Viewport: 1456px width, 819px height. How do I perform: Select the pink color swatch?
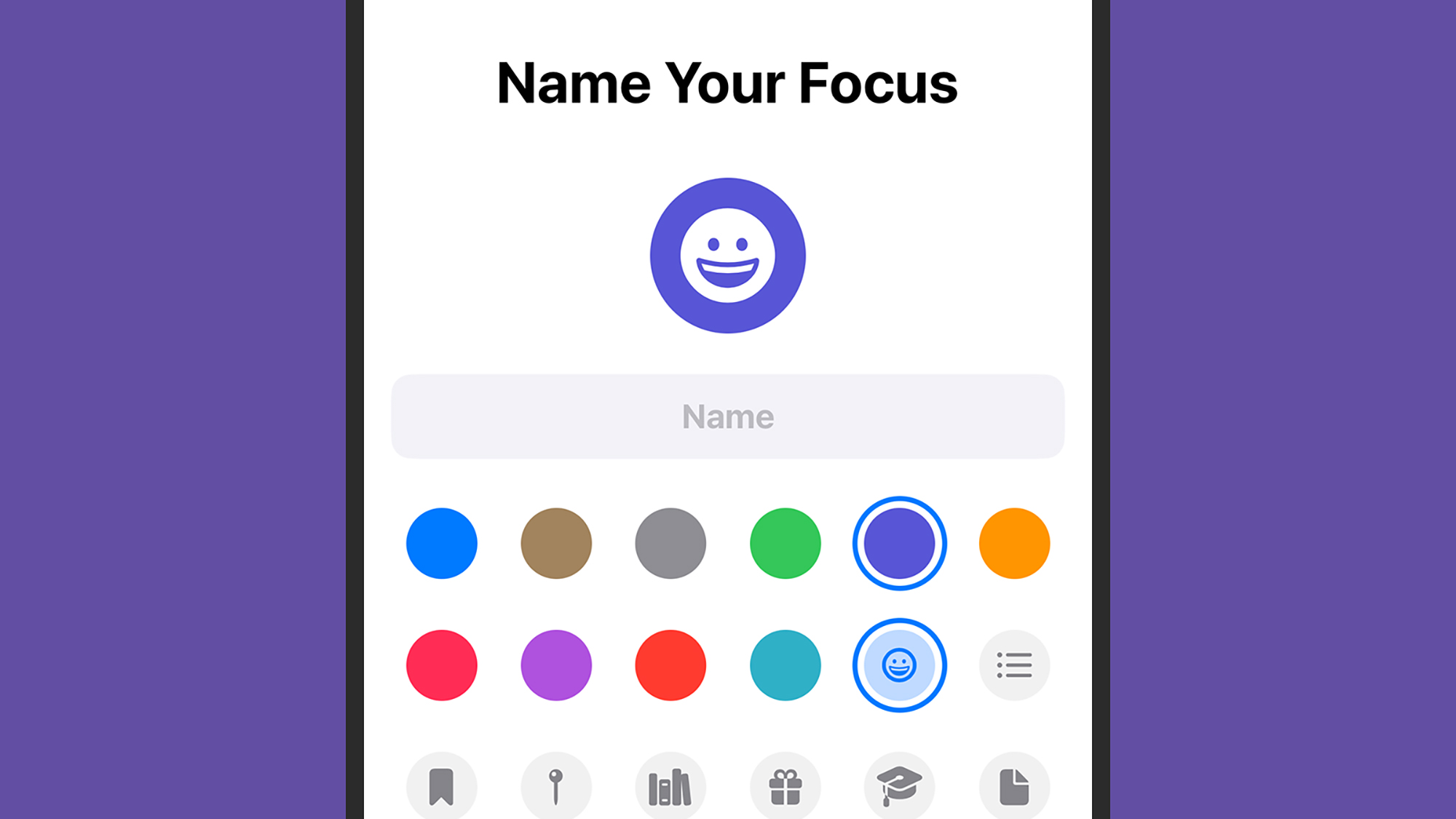pyautogui.click(x=441, y=665)
